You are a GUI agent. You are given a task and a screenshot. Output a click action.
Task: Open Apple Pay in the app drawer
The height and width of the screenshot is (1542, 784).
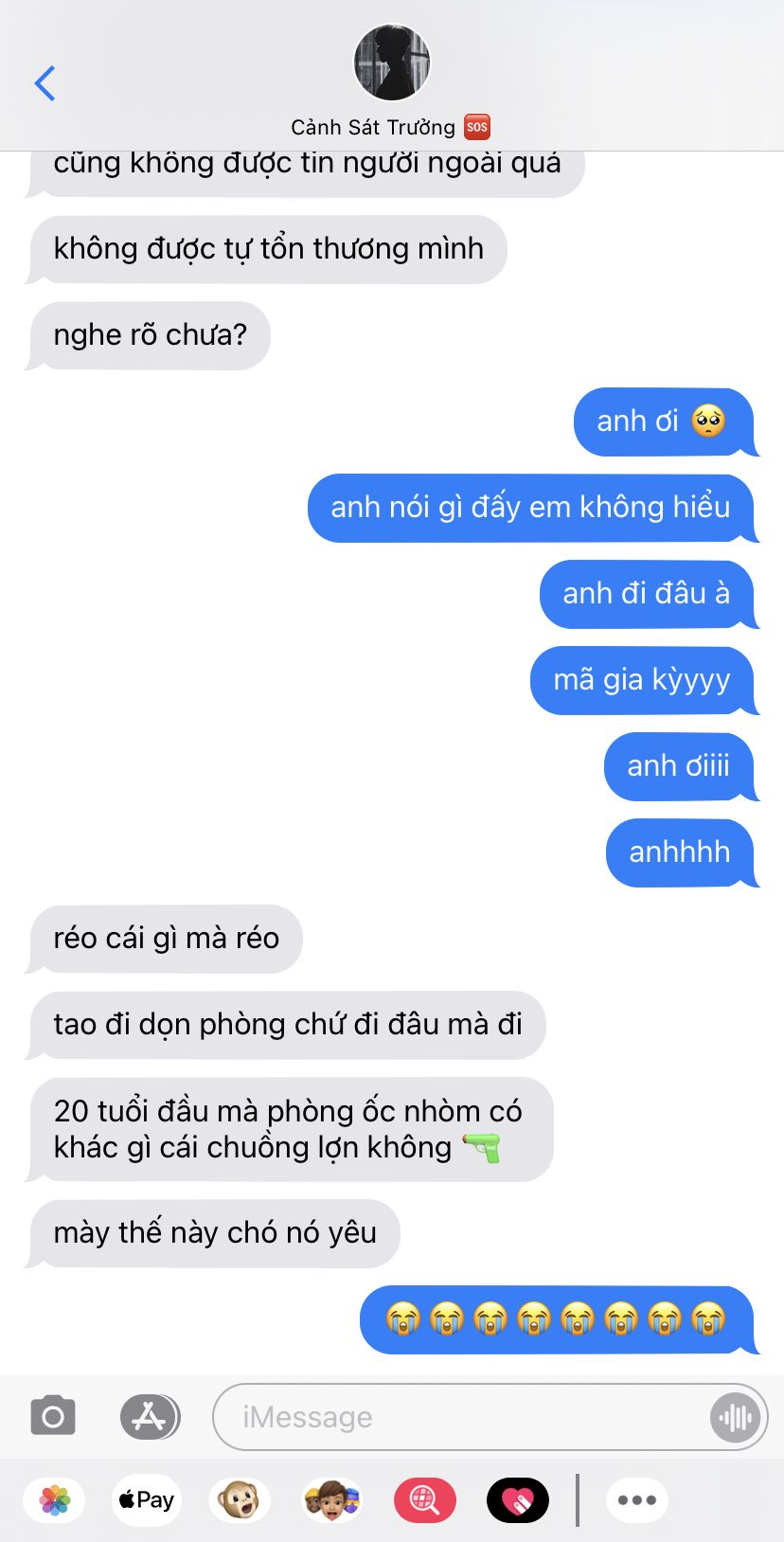[146, 1500]
